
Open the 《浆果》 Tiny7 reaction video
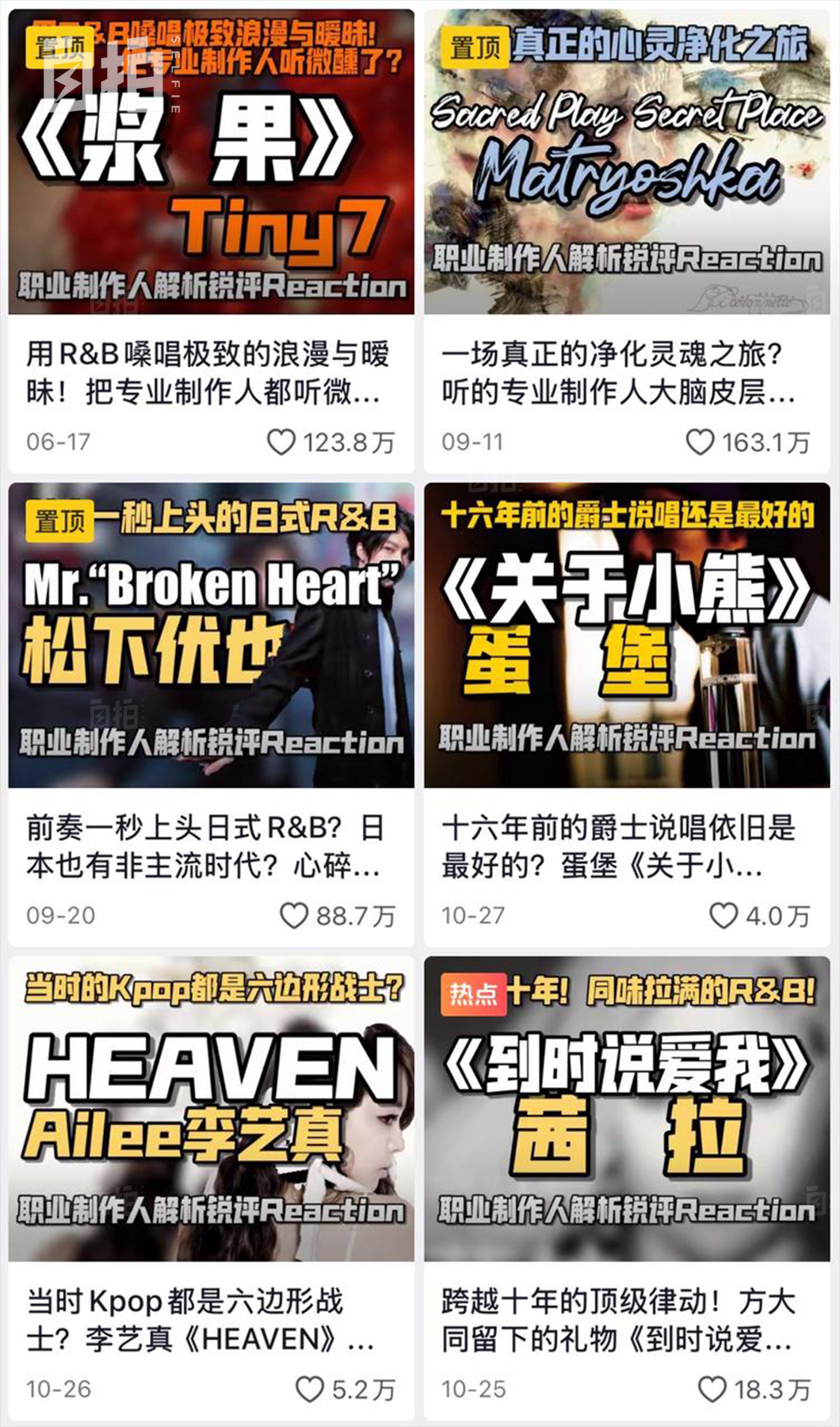211,163
